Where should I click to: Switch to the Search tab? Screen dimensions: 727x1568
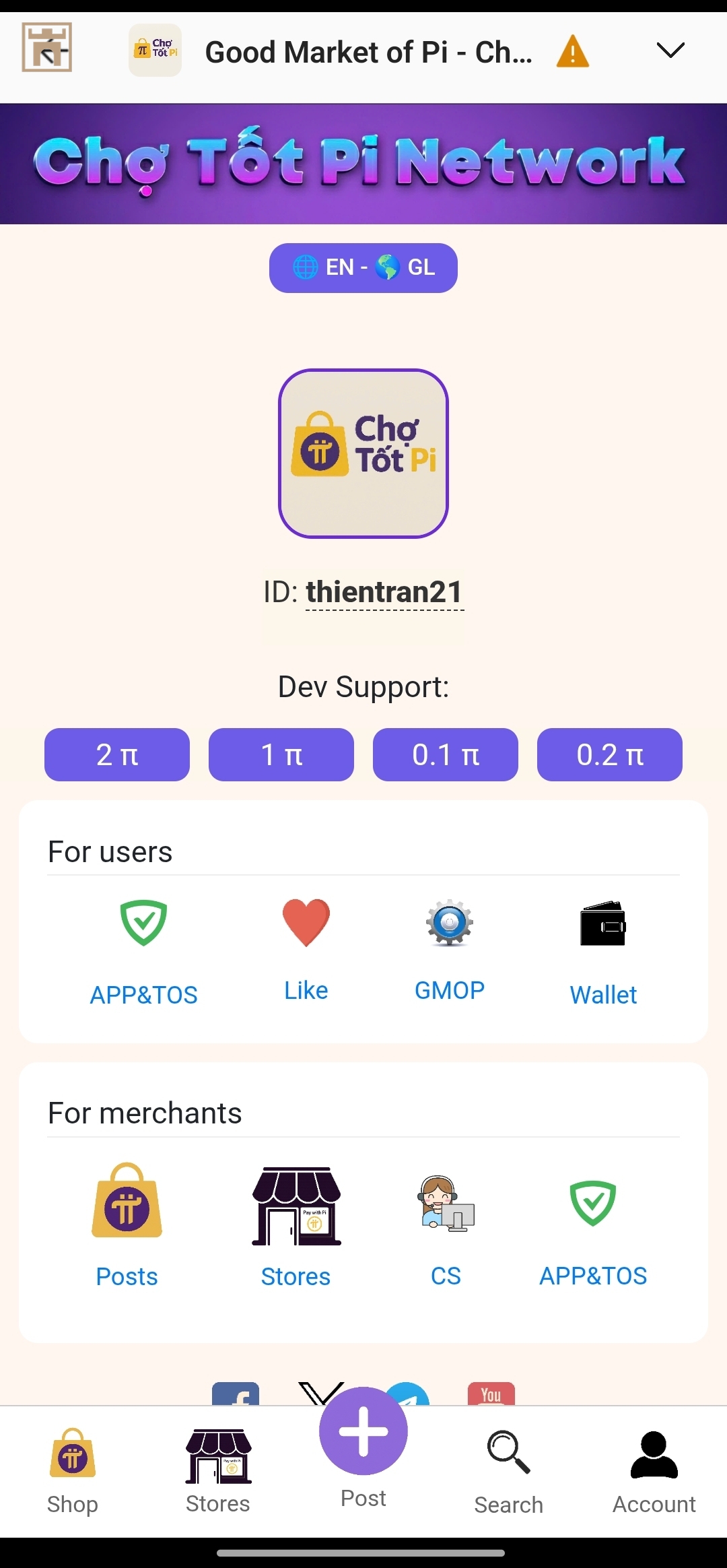509,1472
